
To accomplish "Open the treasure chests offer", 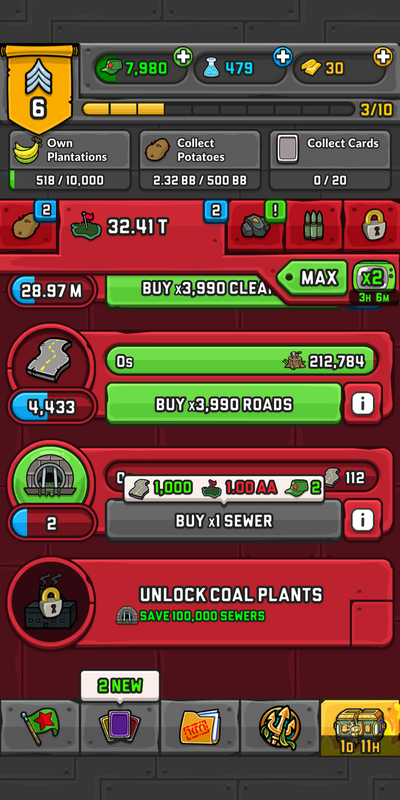I will tap(360, 727).
